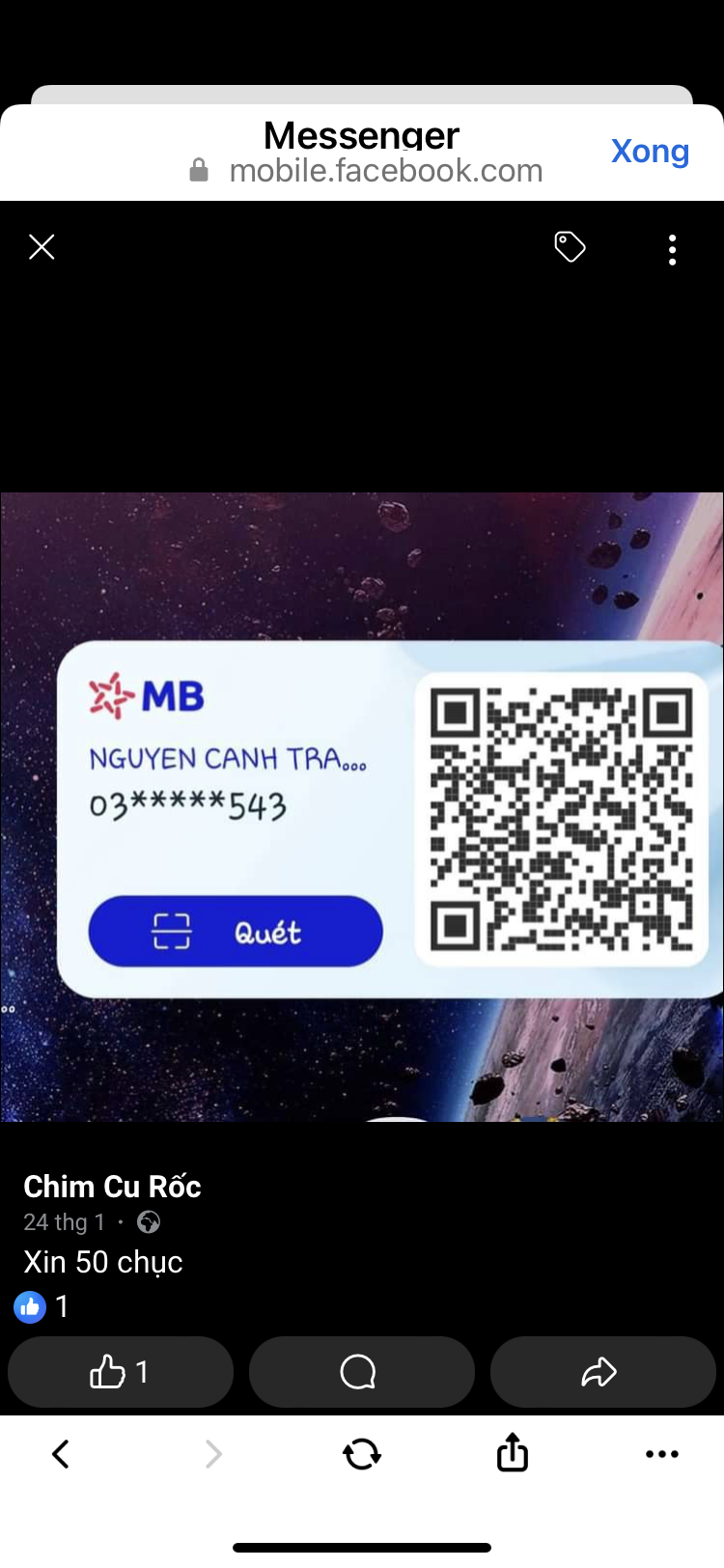Open the tag icon on photo

click(570, 247)
